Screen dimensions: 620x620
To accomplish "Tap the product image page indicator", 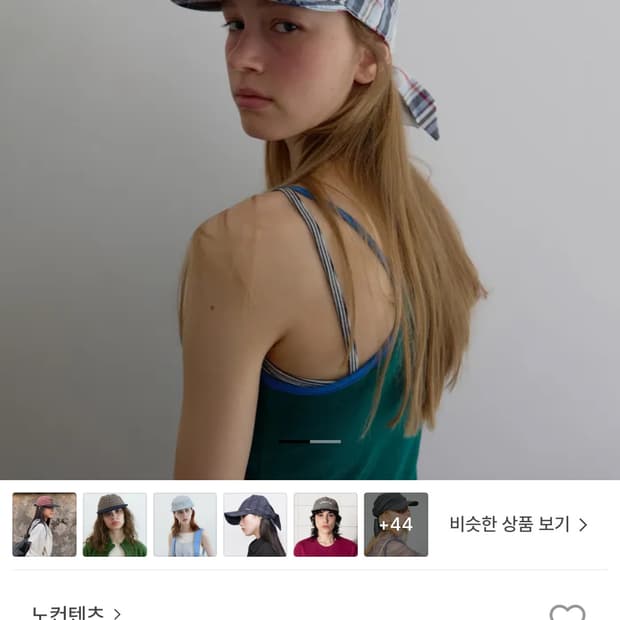I will (x=310, y=441).
